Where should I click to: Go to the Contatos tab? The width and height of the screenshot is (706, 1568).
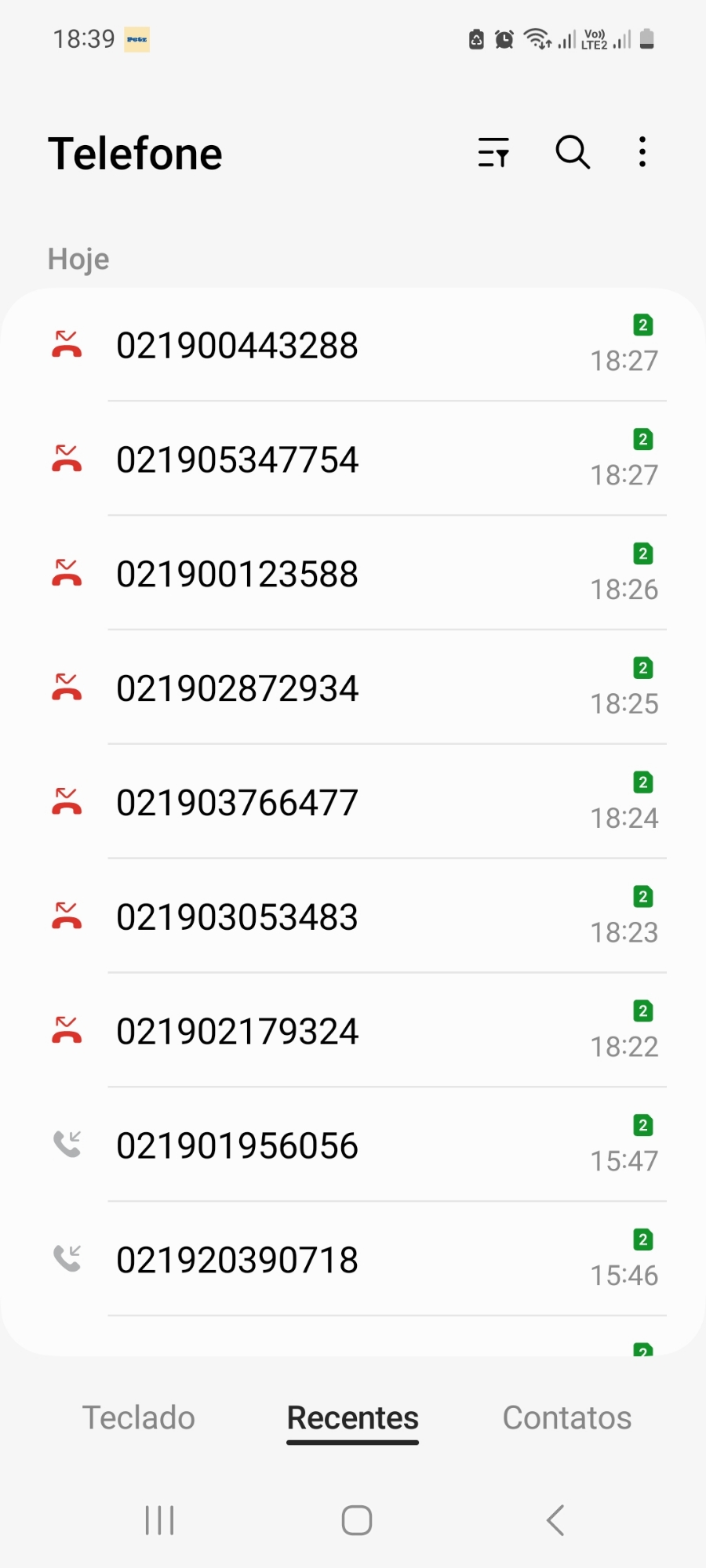click(566, 1418)
